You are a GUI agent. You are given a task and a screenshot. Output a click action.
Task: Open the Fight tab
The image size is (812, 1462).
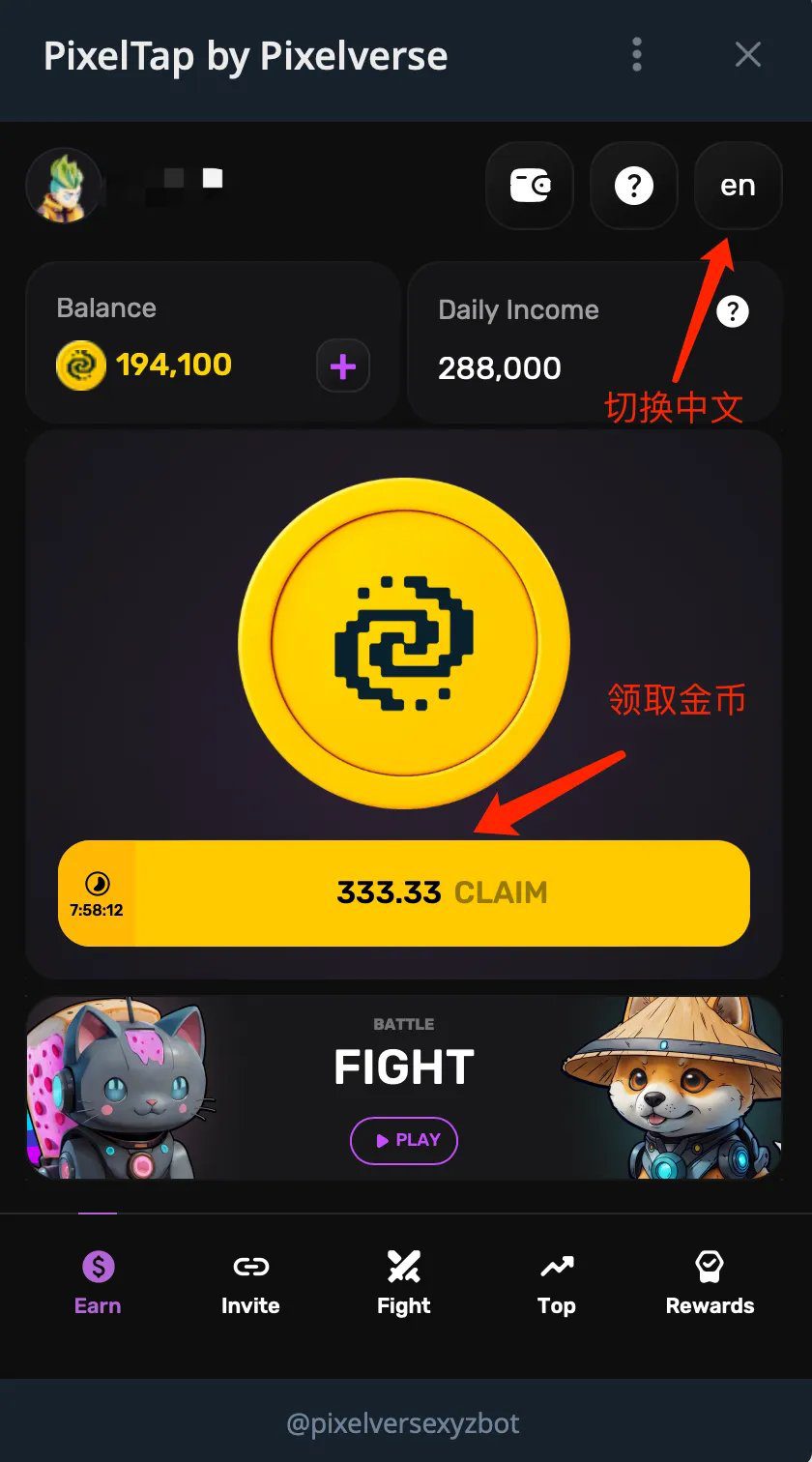tap(403, 1283)
